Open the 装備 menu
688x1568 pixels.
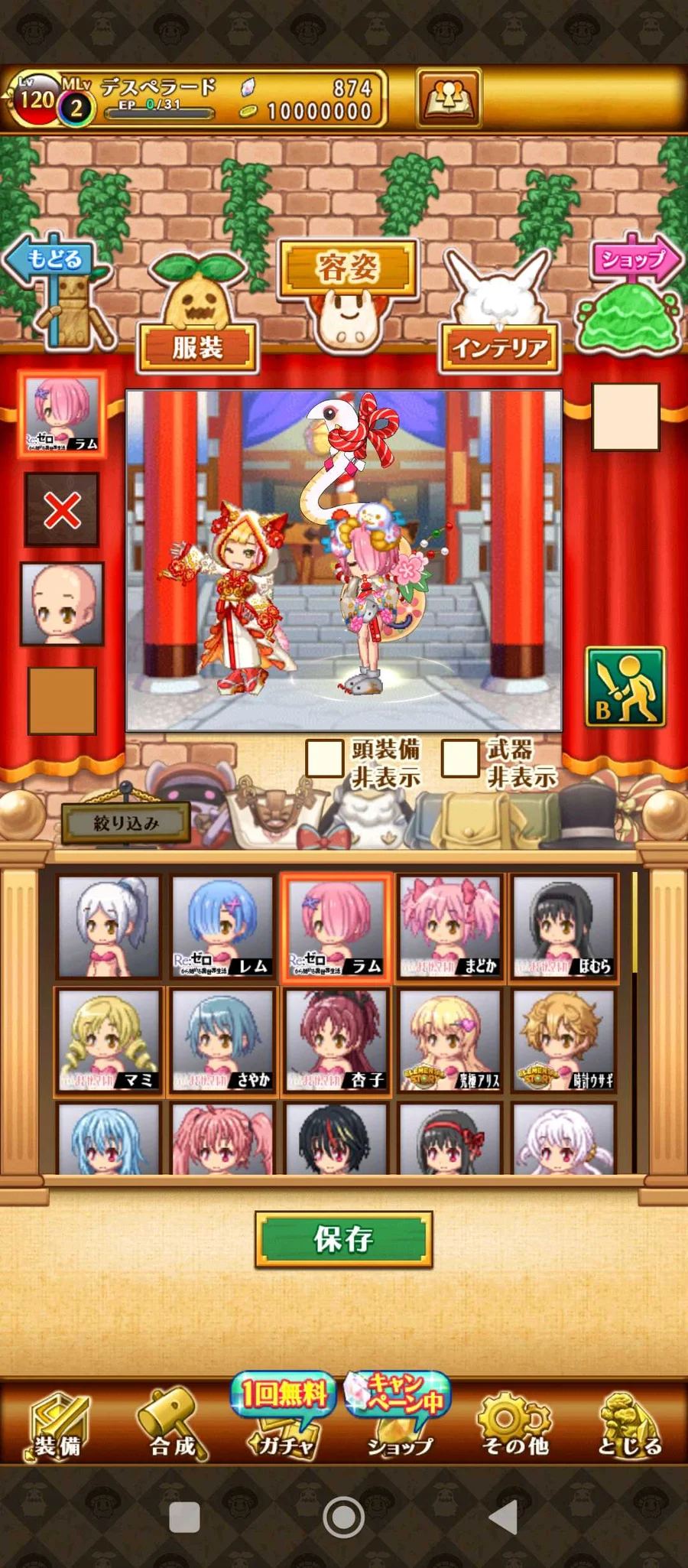(x=57, y=1425)
